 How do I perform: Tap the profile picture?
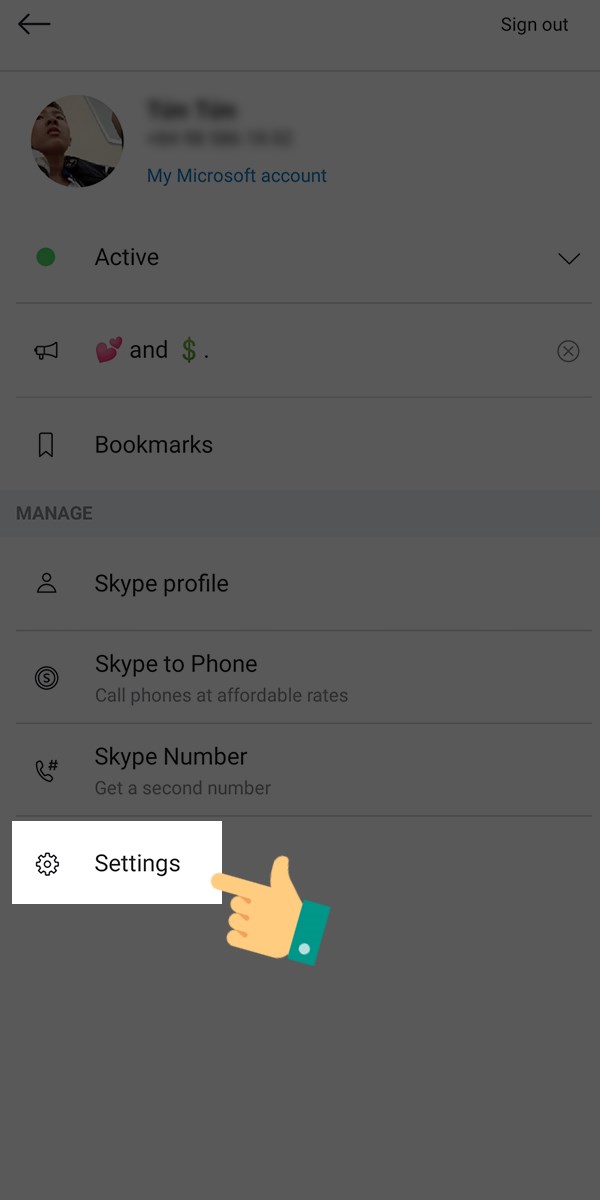click(x=77, y=141)
